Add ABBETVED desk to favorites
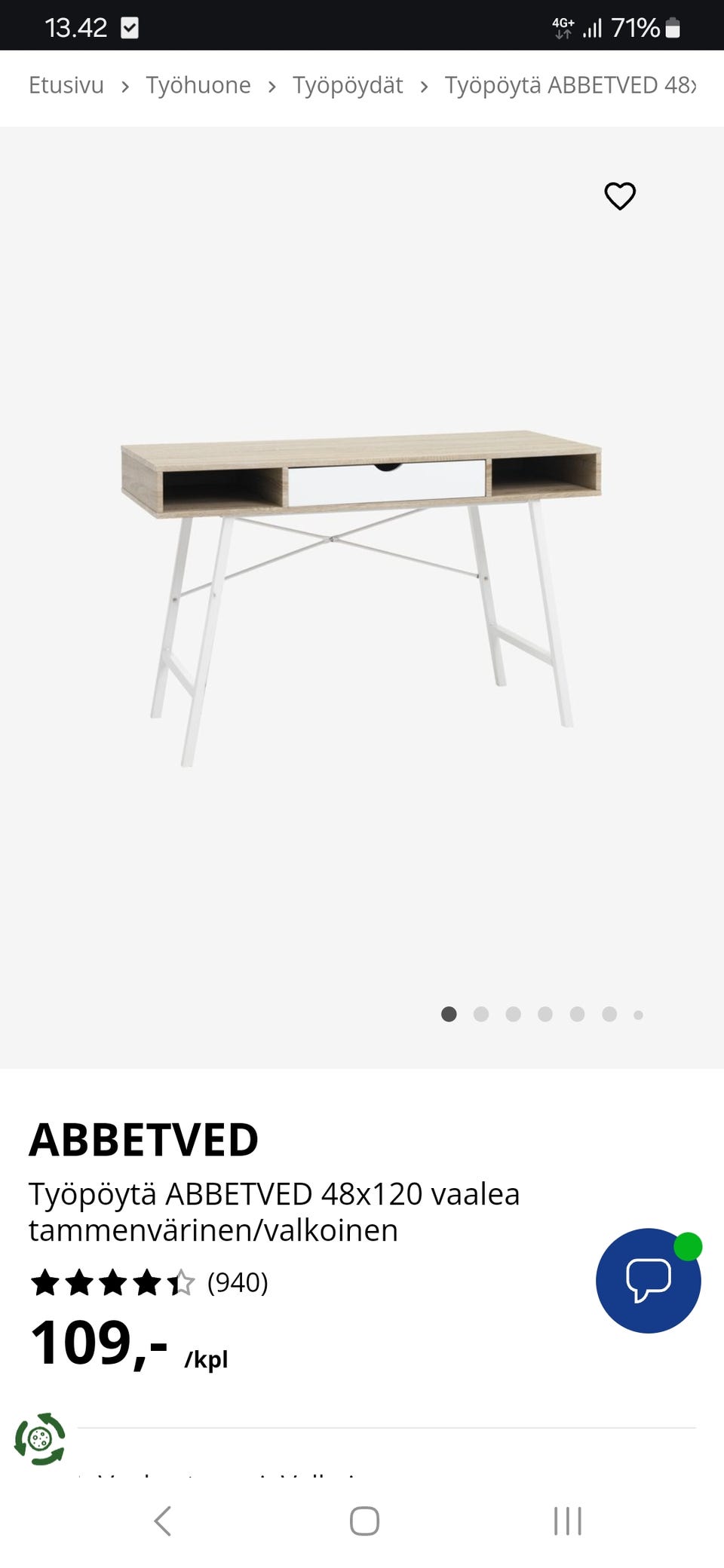Viewport: 724px width, 1568px height. tap(620, 196)
